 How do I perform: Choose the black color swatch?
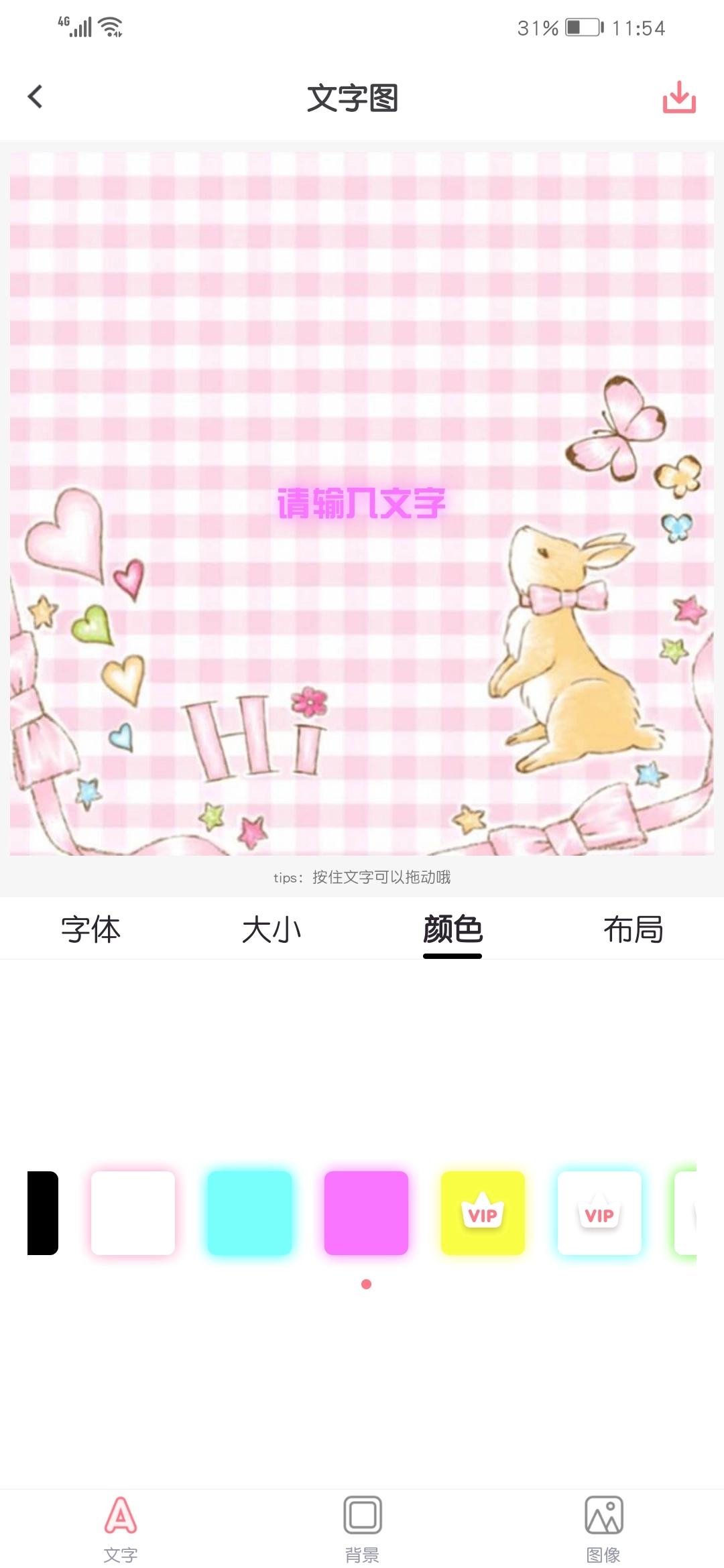coord(43,1213)
